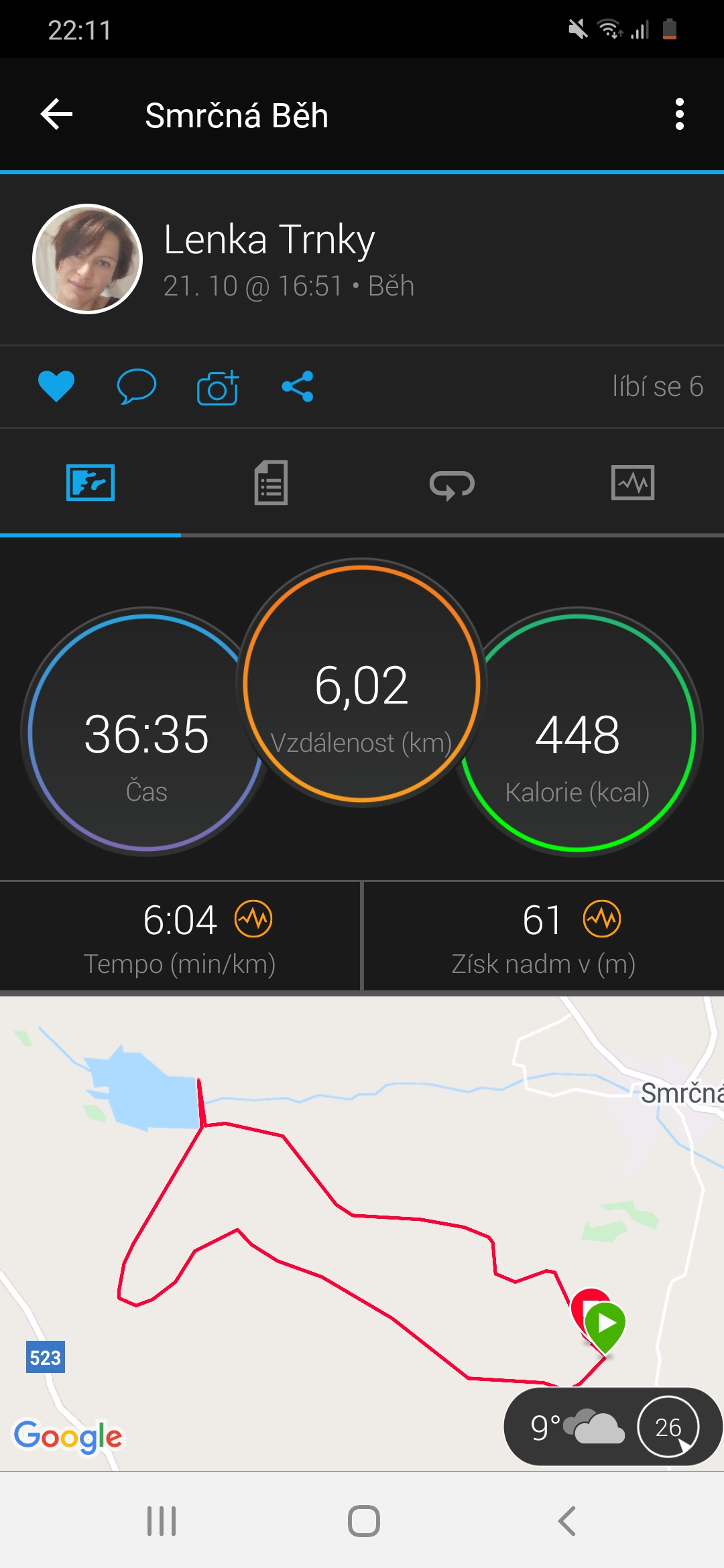The image size is (724, 1568).
Task: Switch to the charts tab
Action: click(x=633, y=482)
